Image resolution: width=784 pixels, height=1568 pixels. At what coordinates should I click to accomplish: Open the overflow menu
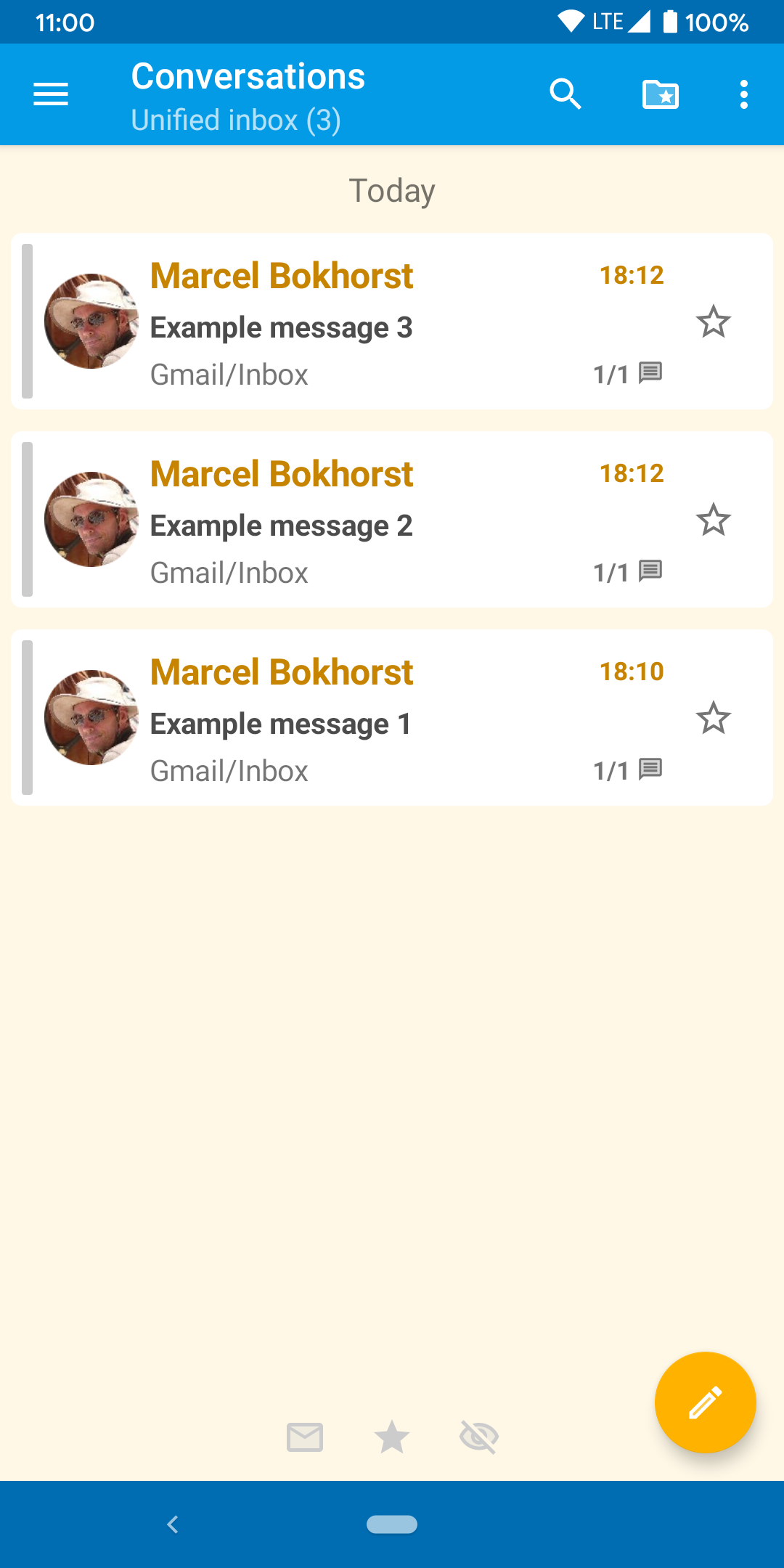pos(743,94)
